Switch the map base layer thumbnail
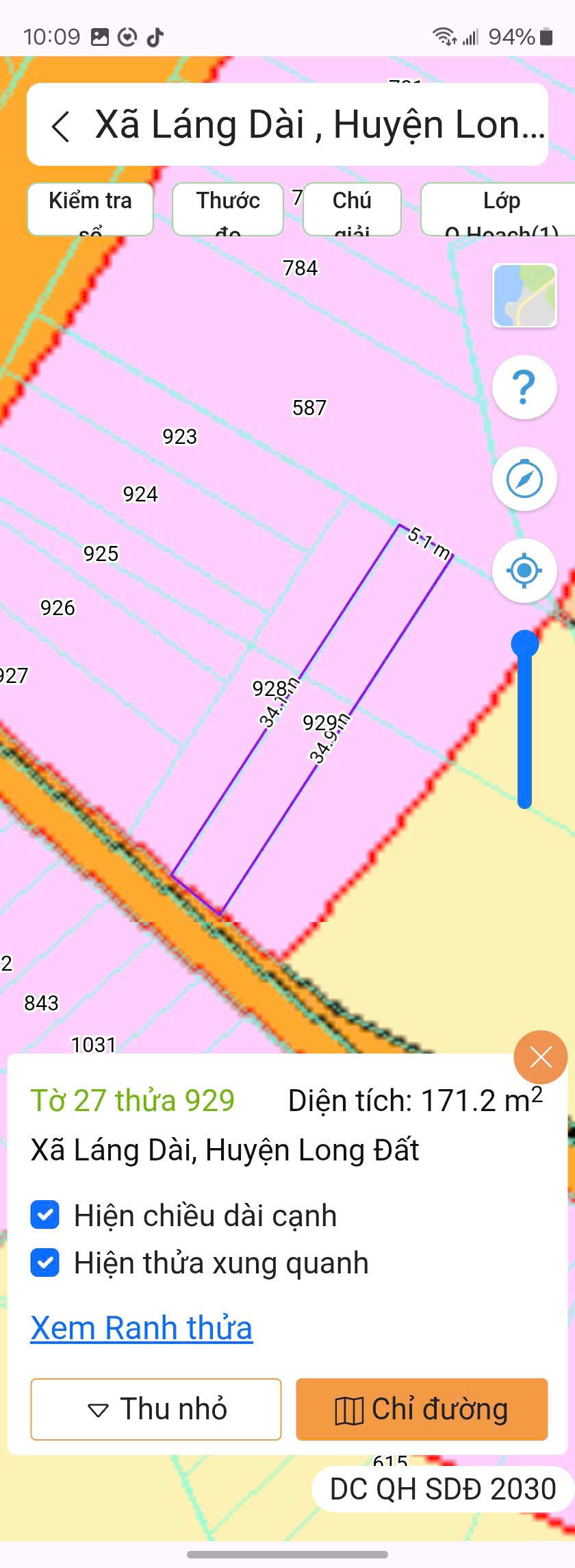Screen dimensions: 575x1568 [524, 296]
